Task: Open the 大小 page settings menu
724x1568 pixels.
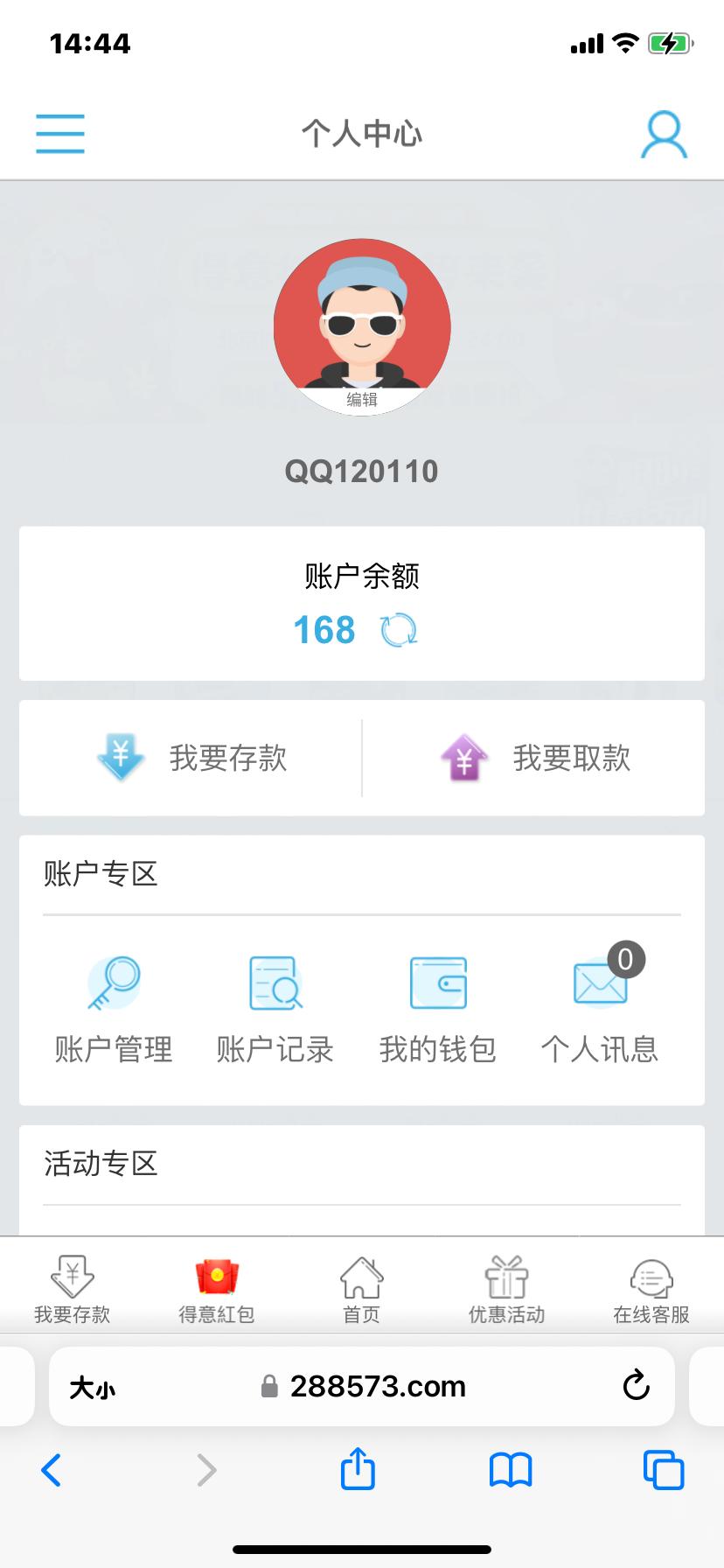Action: coord(92,1388)
